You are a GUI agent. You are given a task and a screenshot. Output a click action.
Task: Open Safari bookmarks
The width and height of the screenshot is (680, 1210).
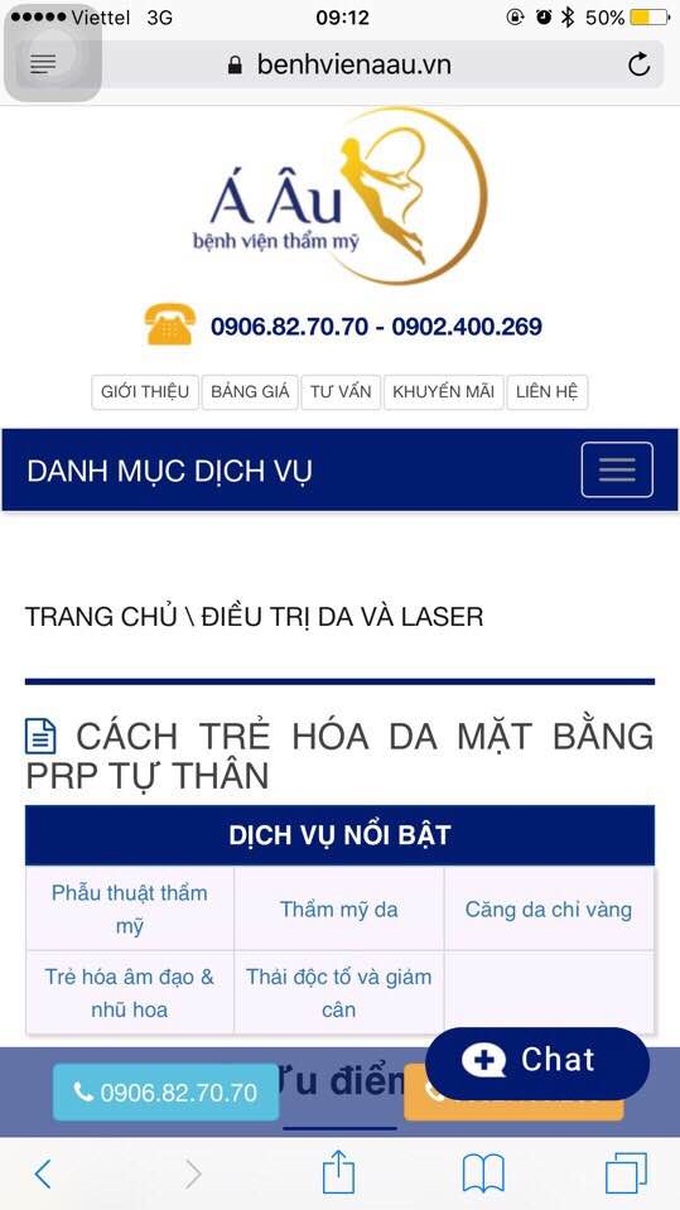(x=483, y=1173)
